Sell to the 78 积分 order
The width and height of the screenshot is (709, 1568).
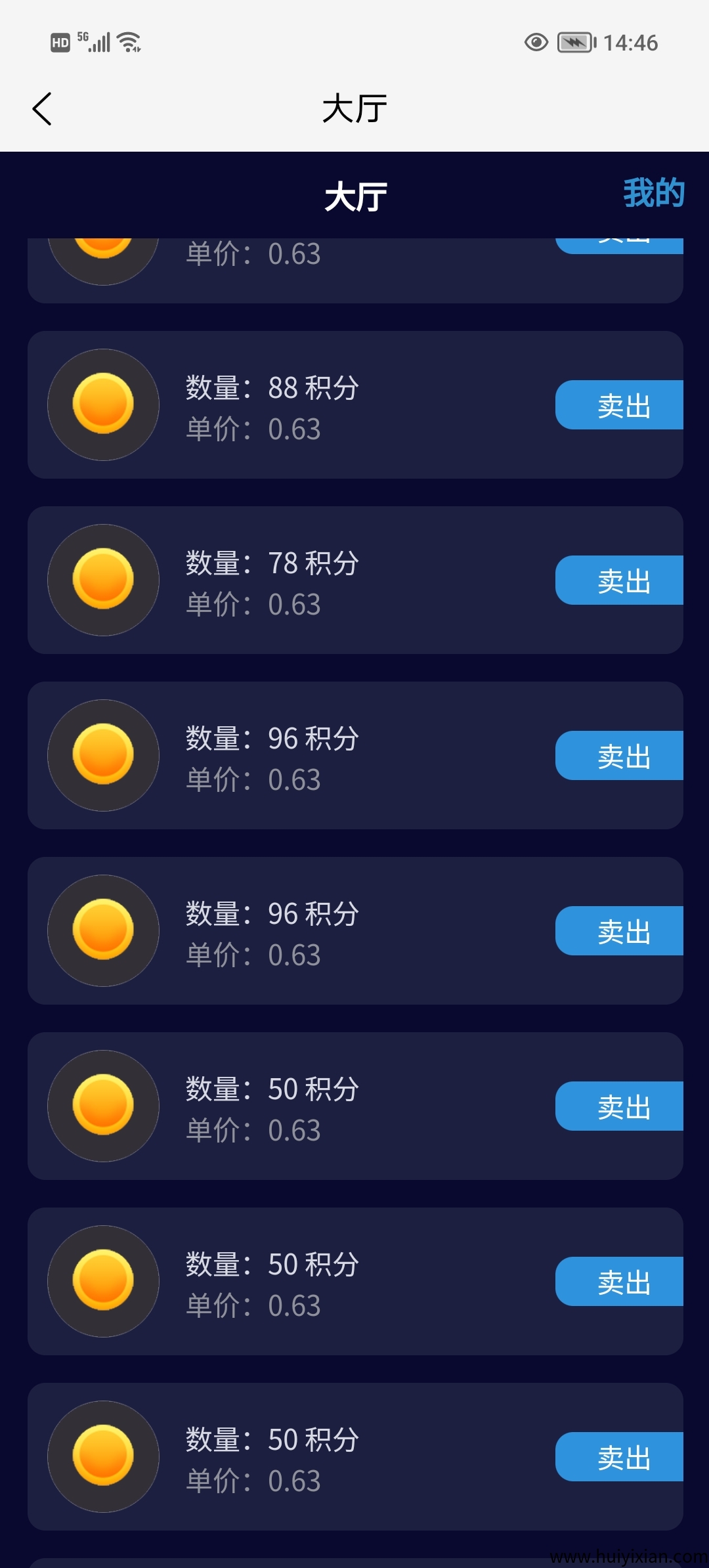click(620, 581)
